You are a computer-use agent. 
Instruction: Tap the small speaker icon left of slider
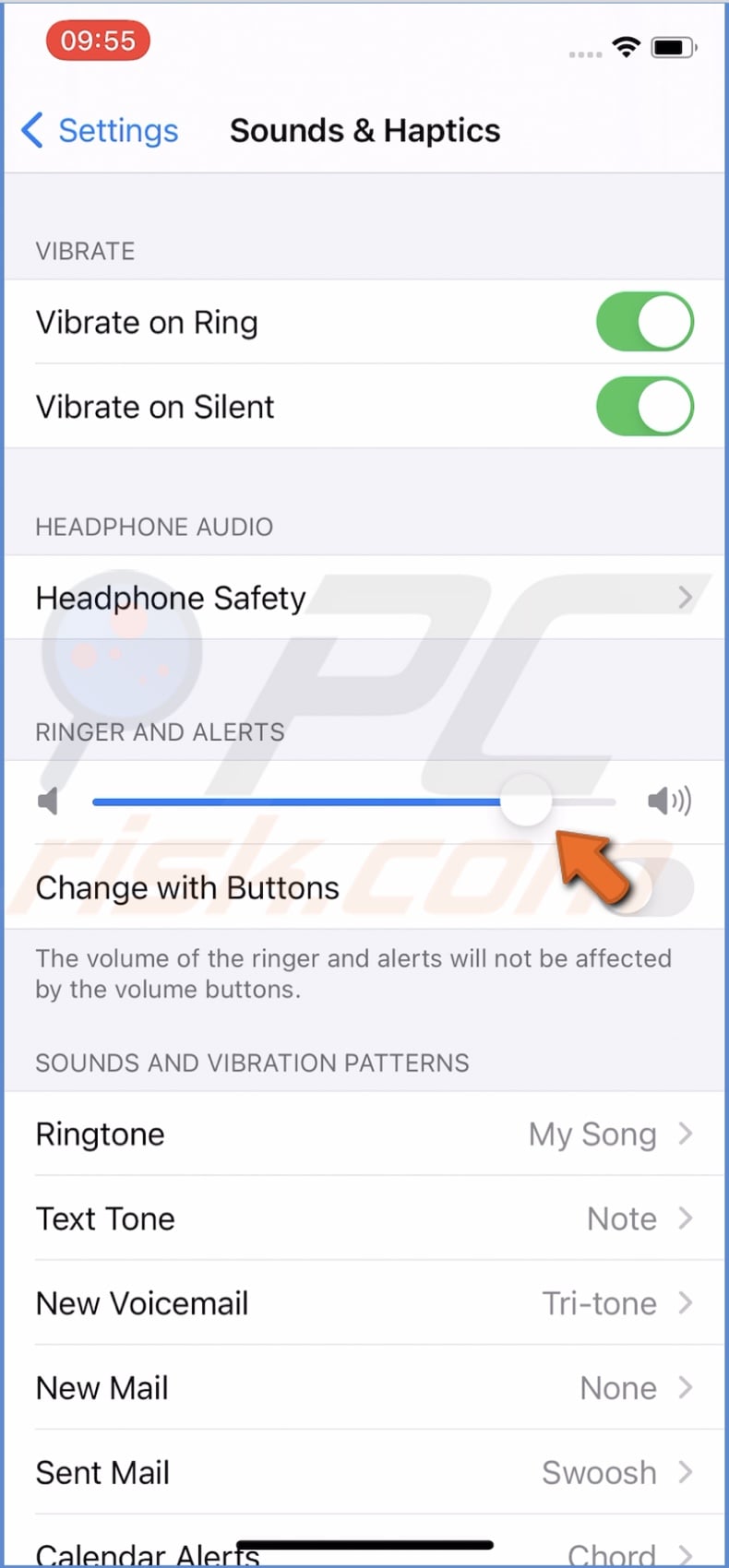click(48, 801)
